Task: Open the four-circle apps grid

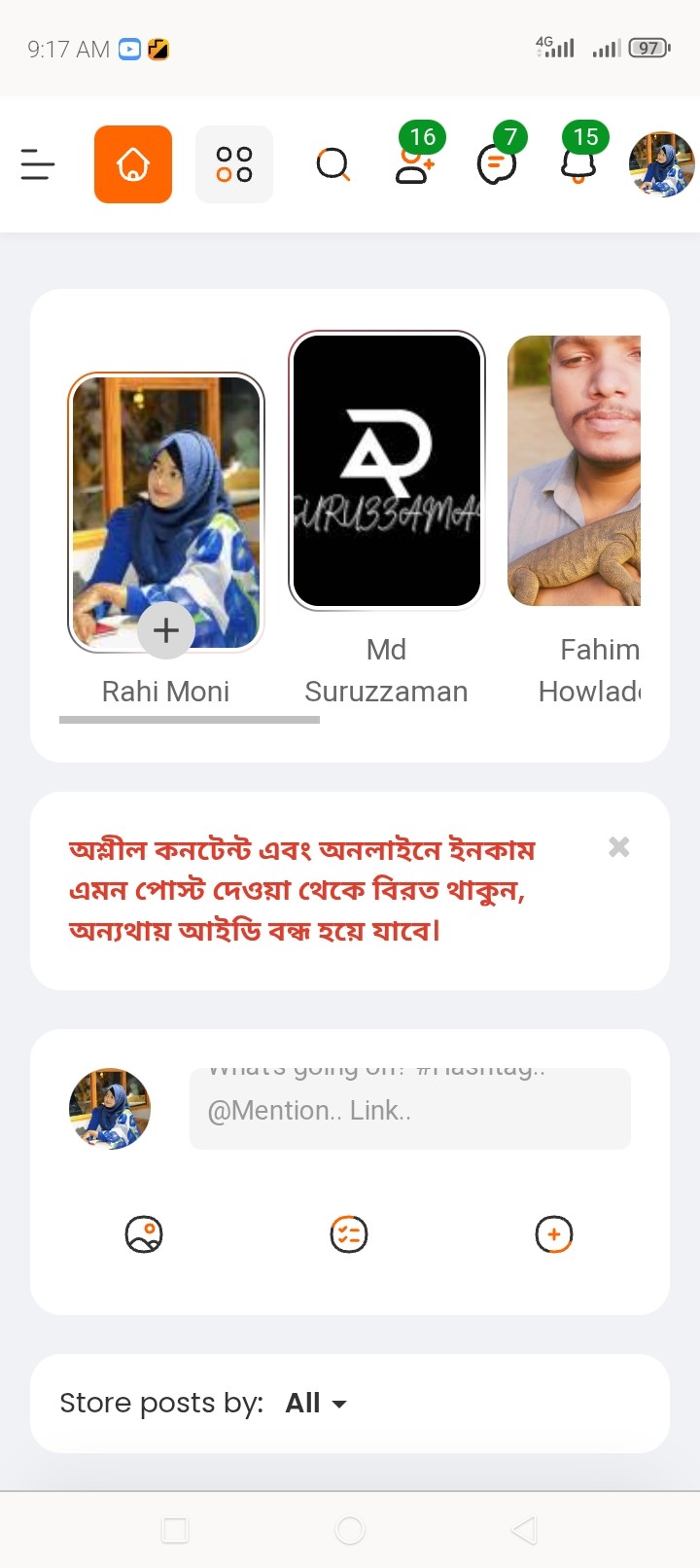Action: pos(234,164)
